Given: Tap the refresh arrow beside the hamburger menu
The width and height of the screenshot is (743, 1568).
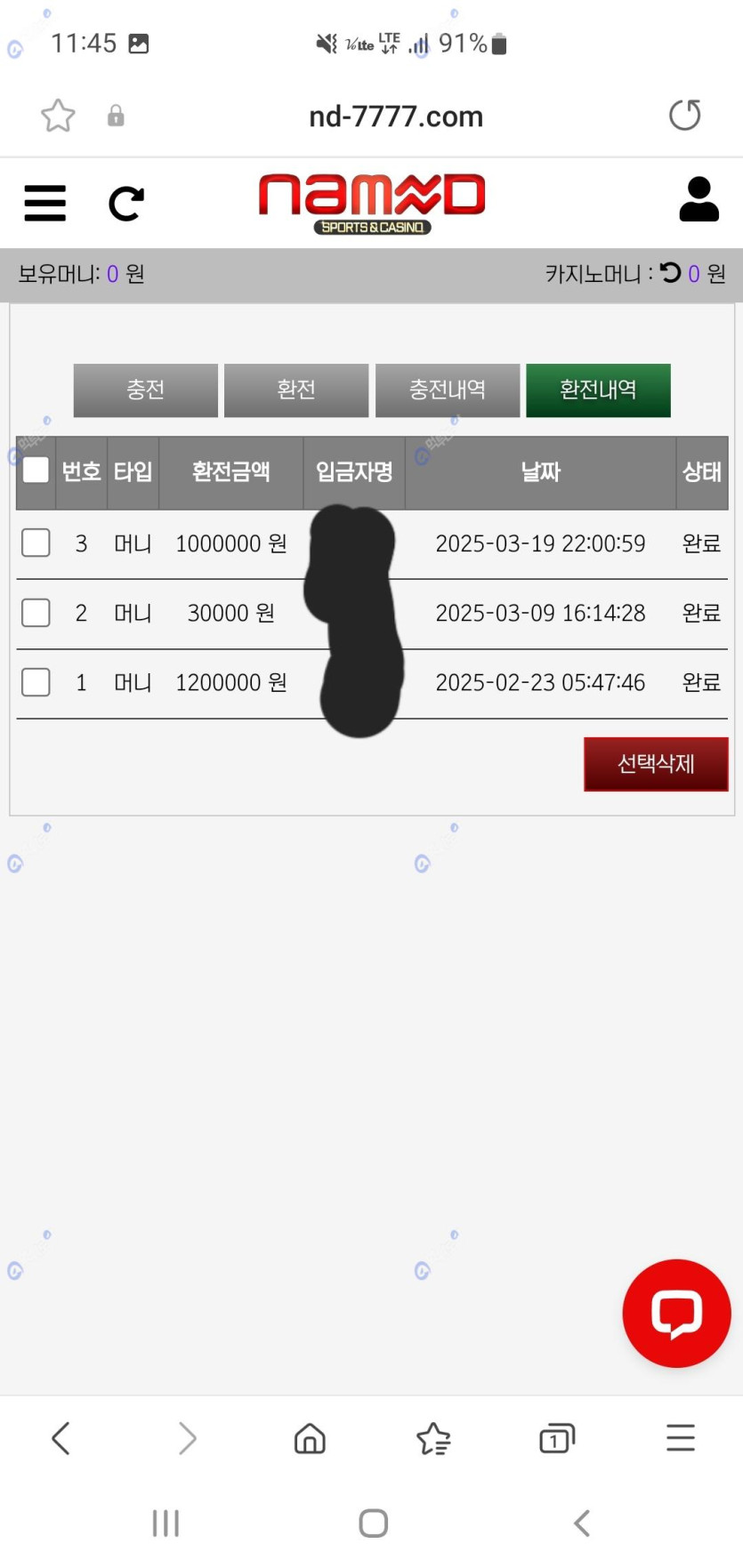Looking at the screenshot, I should (125, 204).
